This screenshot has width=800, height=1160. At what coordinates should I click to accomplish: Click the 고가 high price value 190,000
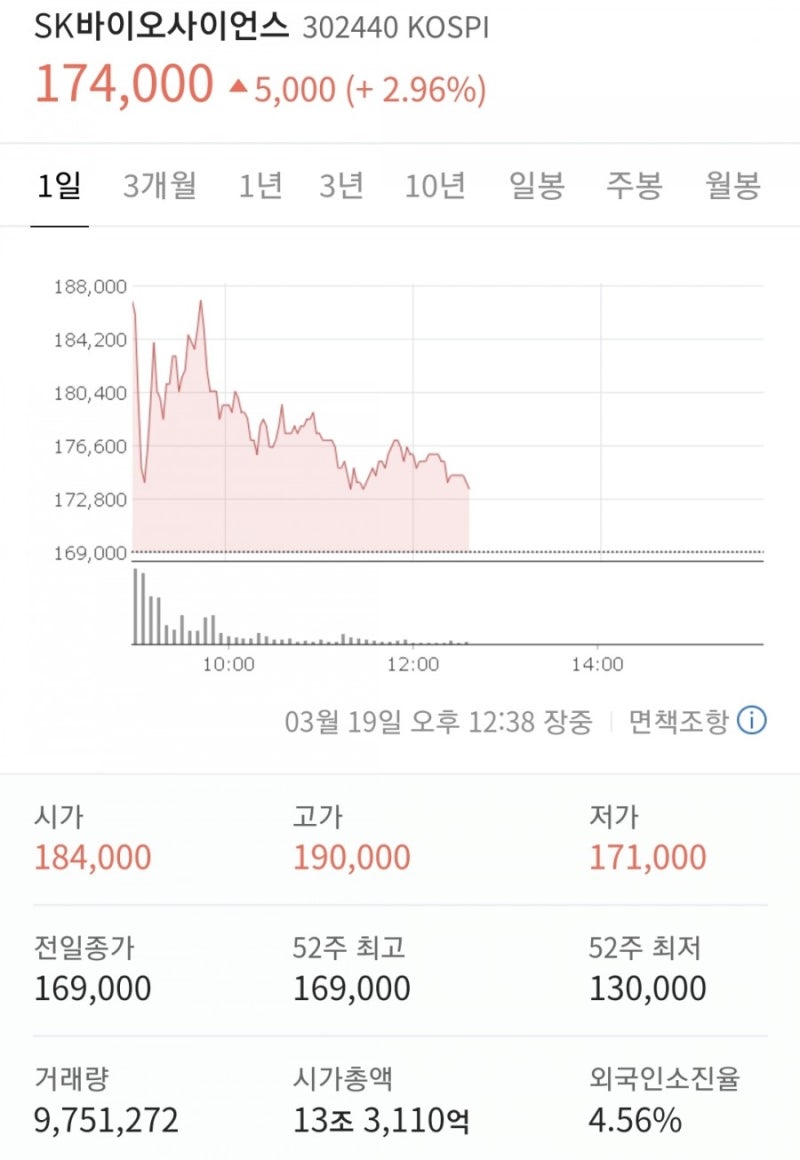click(x=351, y=858)
